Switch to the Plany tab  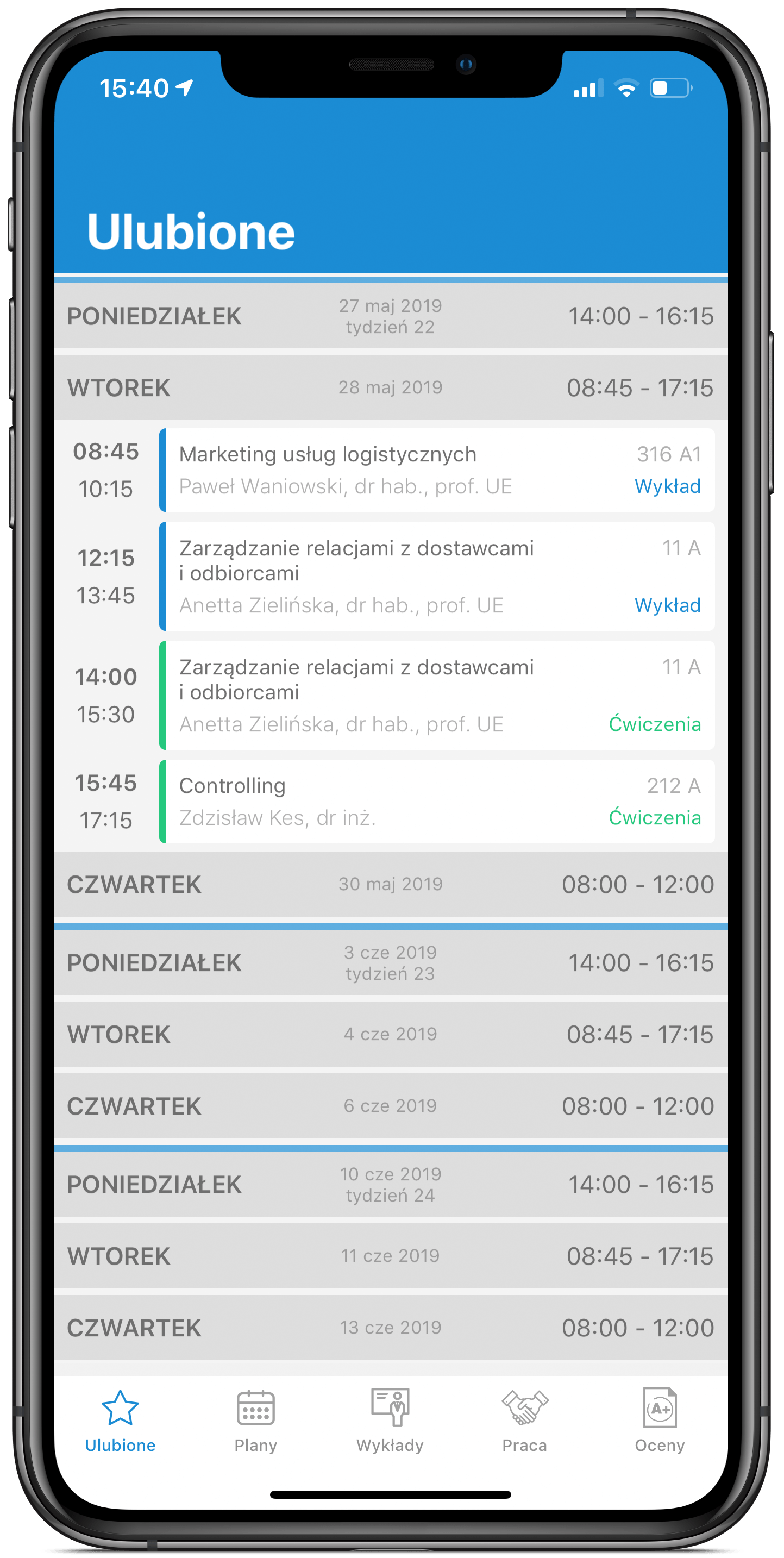click(255, 1421)
